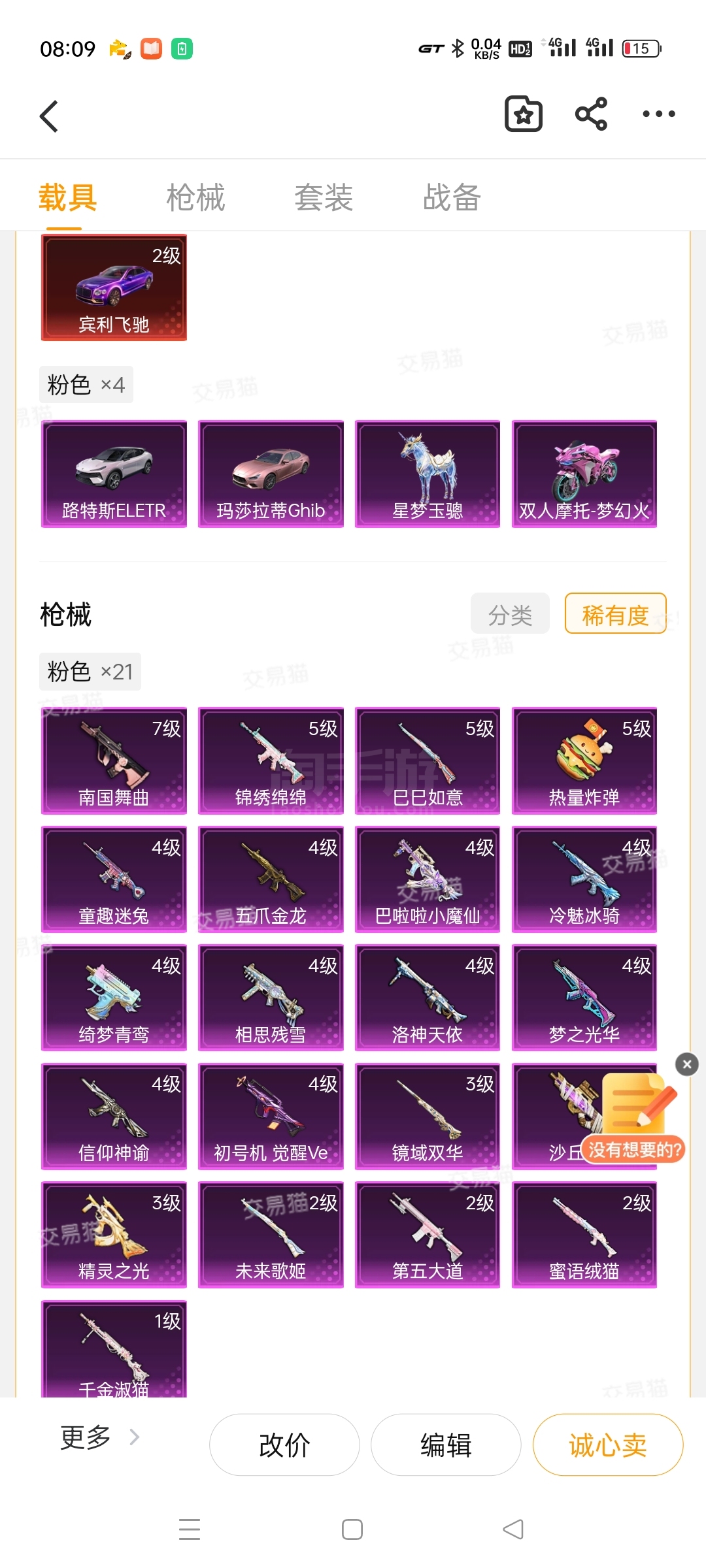The width and height of the screenshot is (706, 1568).
Task: Dismiss the 没有想要的 floating banner
Action: click(686, 1064)
